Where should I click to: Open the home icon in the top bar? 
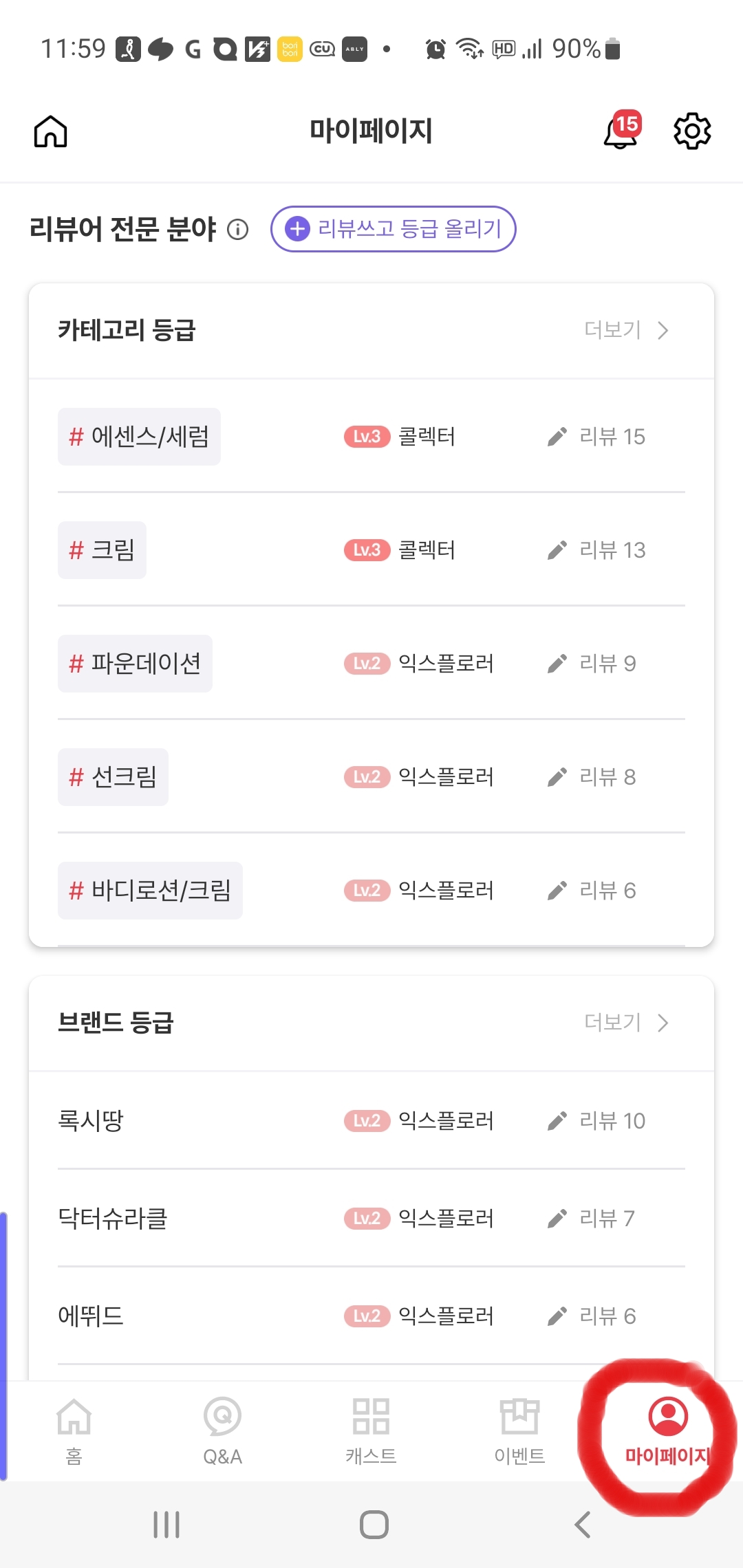pyautogui.click(x=50, y=131)
